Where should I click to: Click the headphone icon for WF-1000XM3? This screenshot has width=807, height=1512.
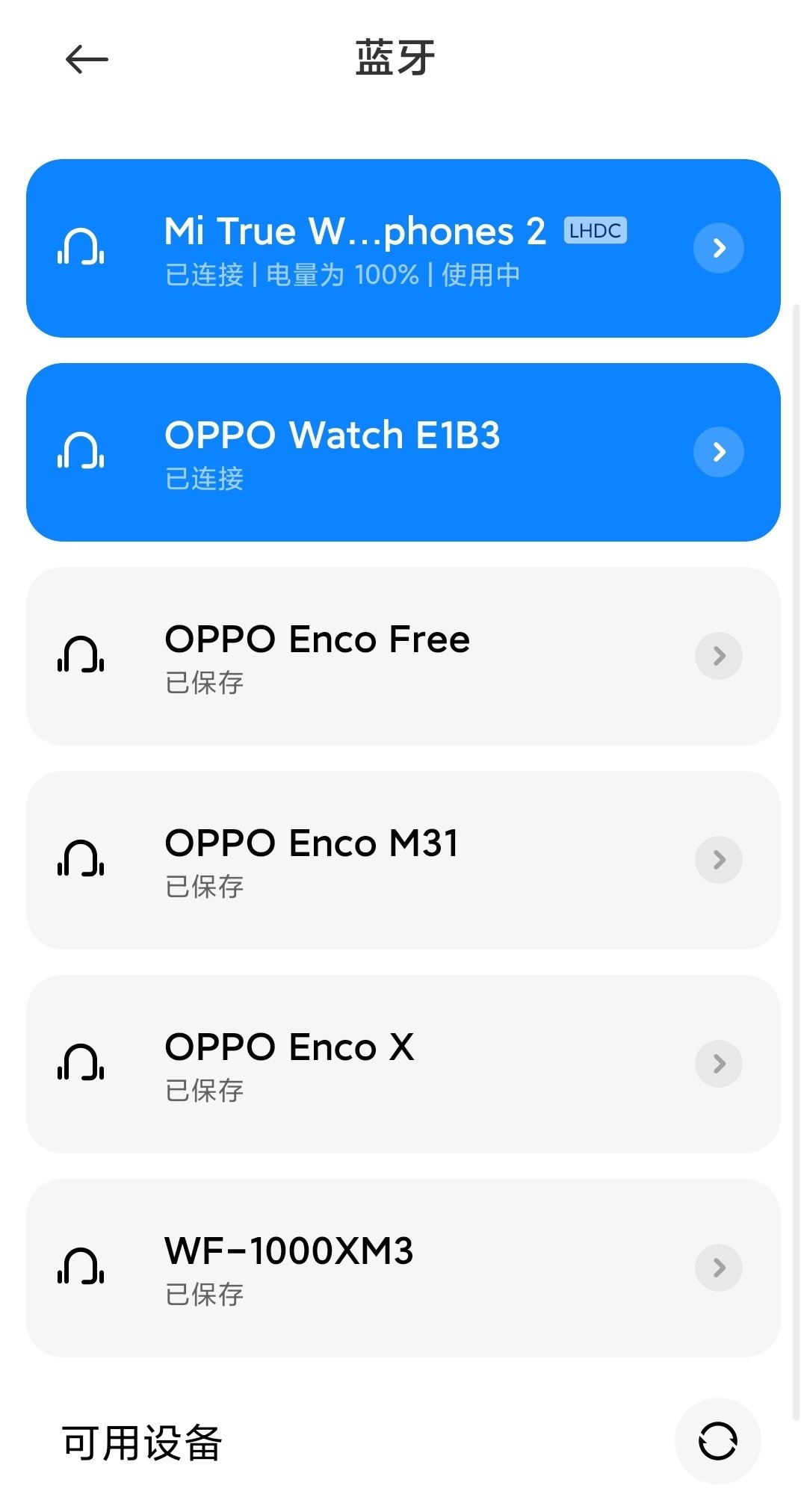point(81,1267)
